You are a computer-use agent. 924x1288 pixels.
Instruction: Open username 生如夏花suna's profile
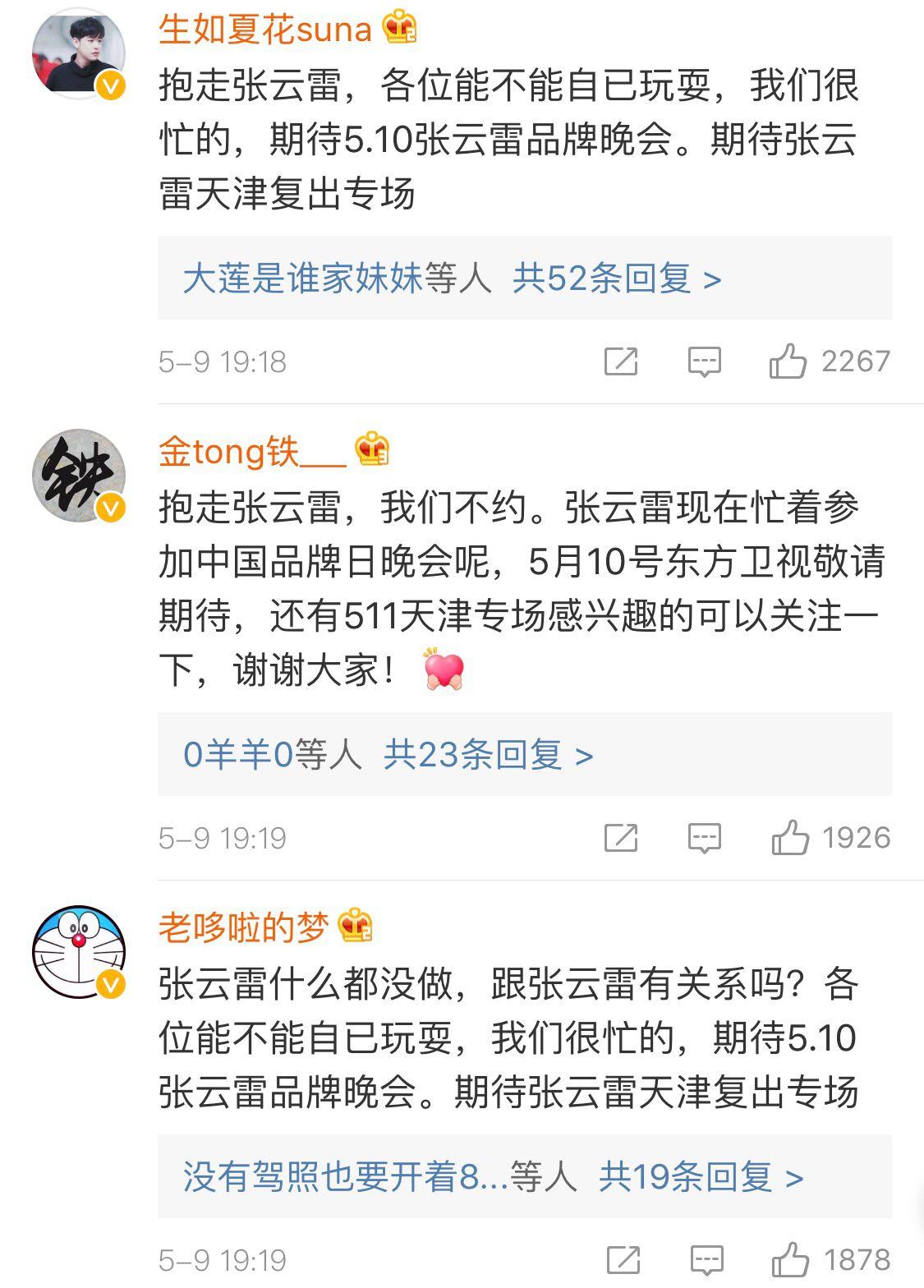tap(265, 30)
